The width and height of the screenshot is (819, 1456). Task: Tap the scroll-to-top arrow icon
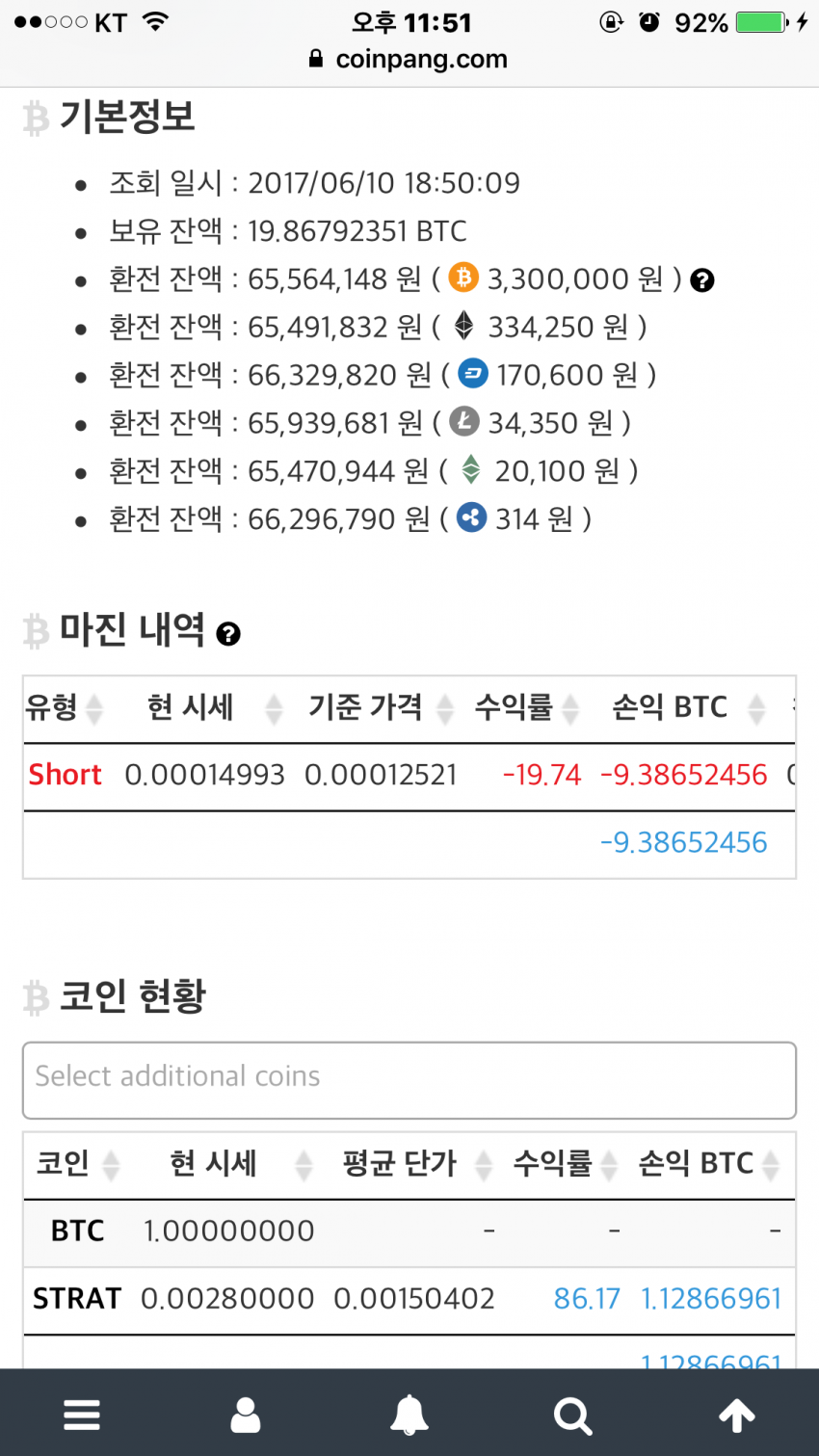pyautogui.click(x=737, y=1414)
